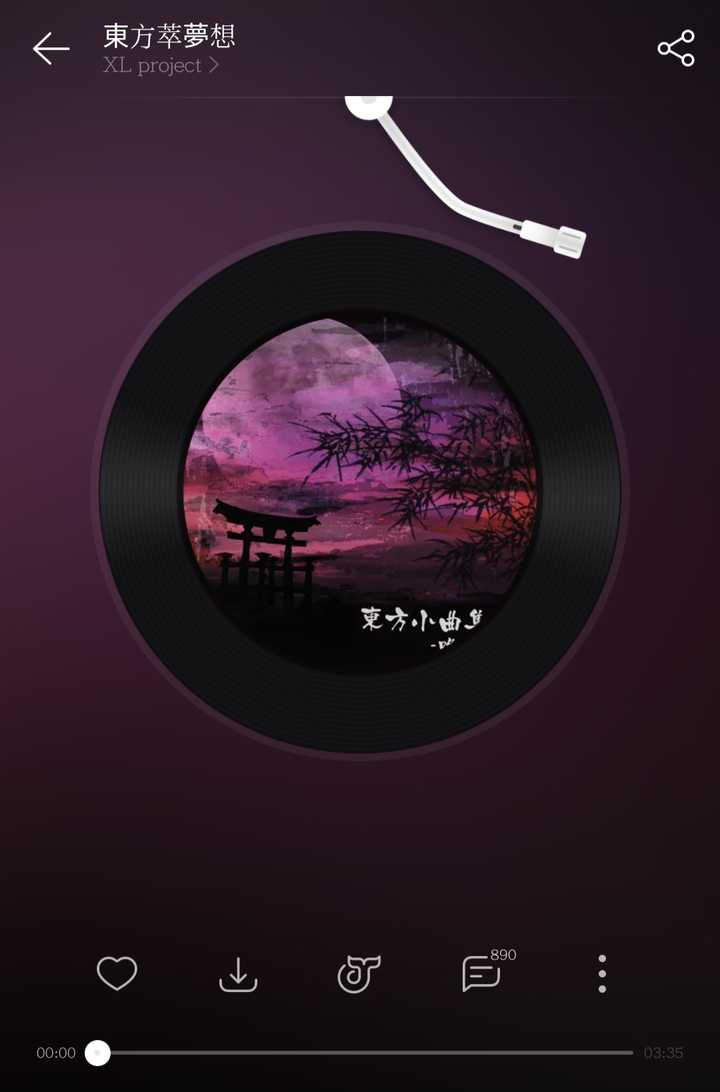The width and height of the screenshot is (720, 1092).
Task: Download the current track
Action: tap(238, 973)
